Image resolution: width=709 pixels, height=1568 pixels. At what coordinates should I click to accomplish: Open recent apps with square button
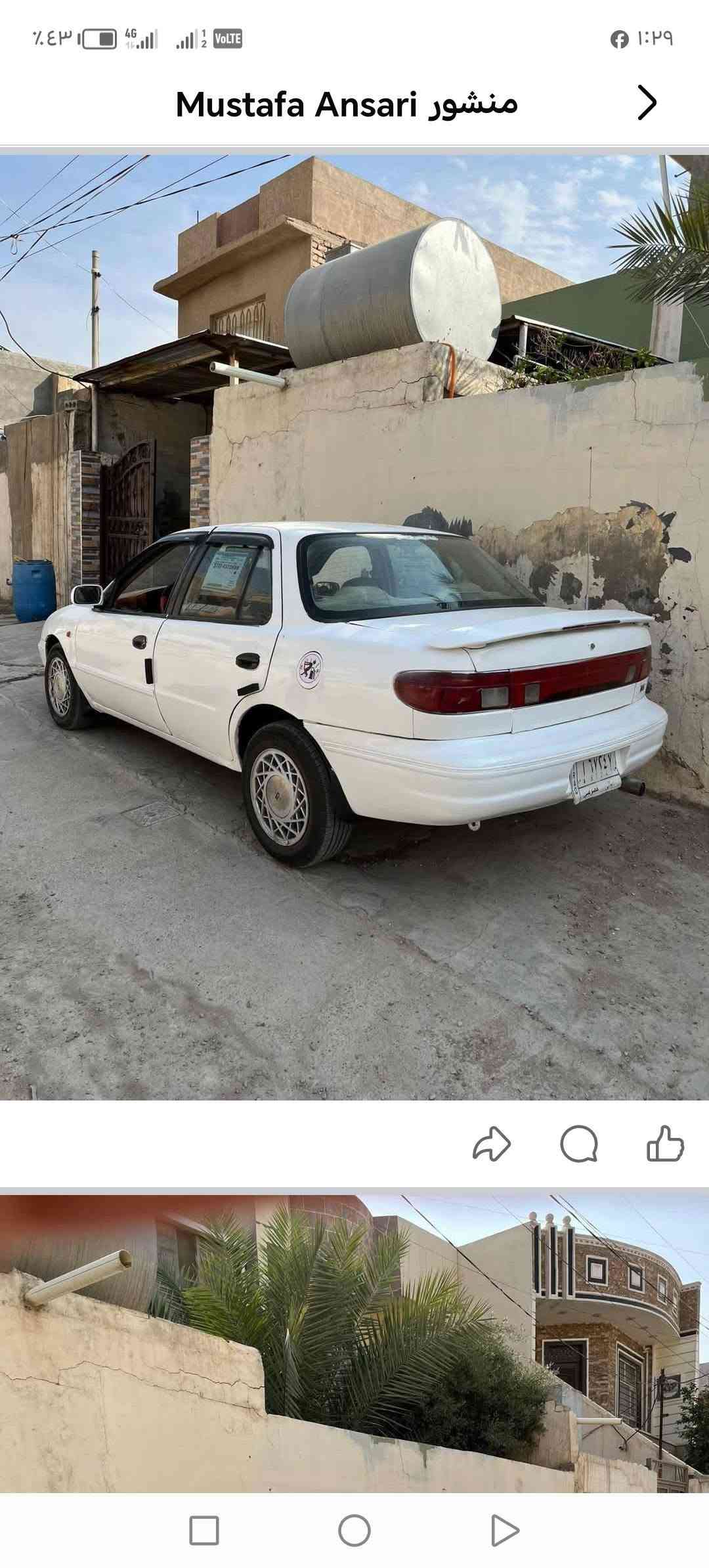coord(204,1531)
